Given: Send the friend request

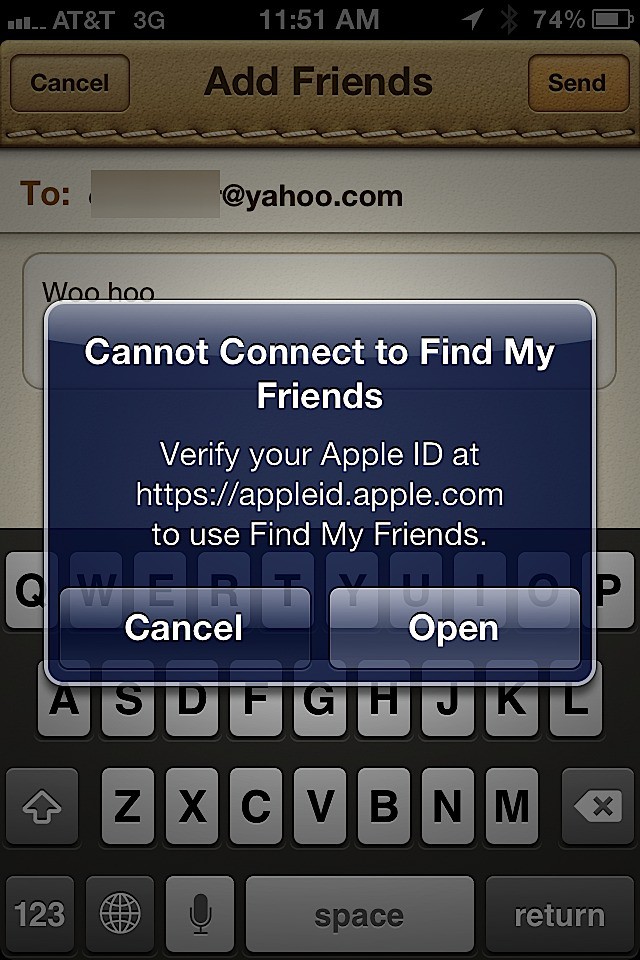Looking at the screenshot, I should point(577,83).
